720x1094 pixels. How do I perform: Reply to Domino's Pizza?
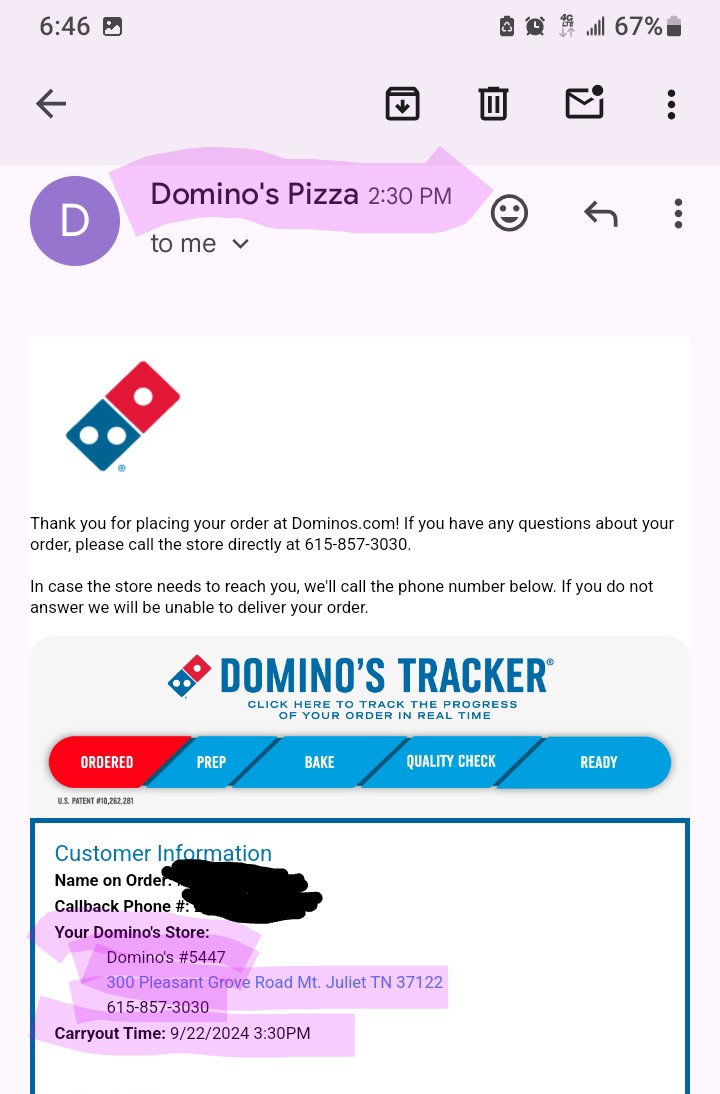click(x=600, y=213)
